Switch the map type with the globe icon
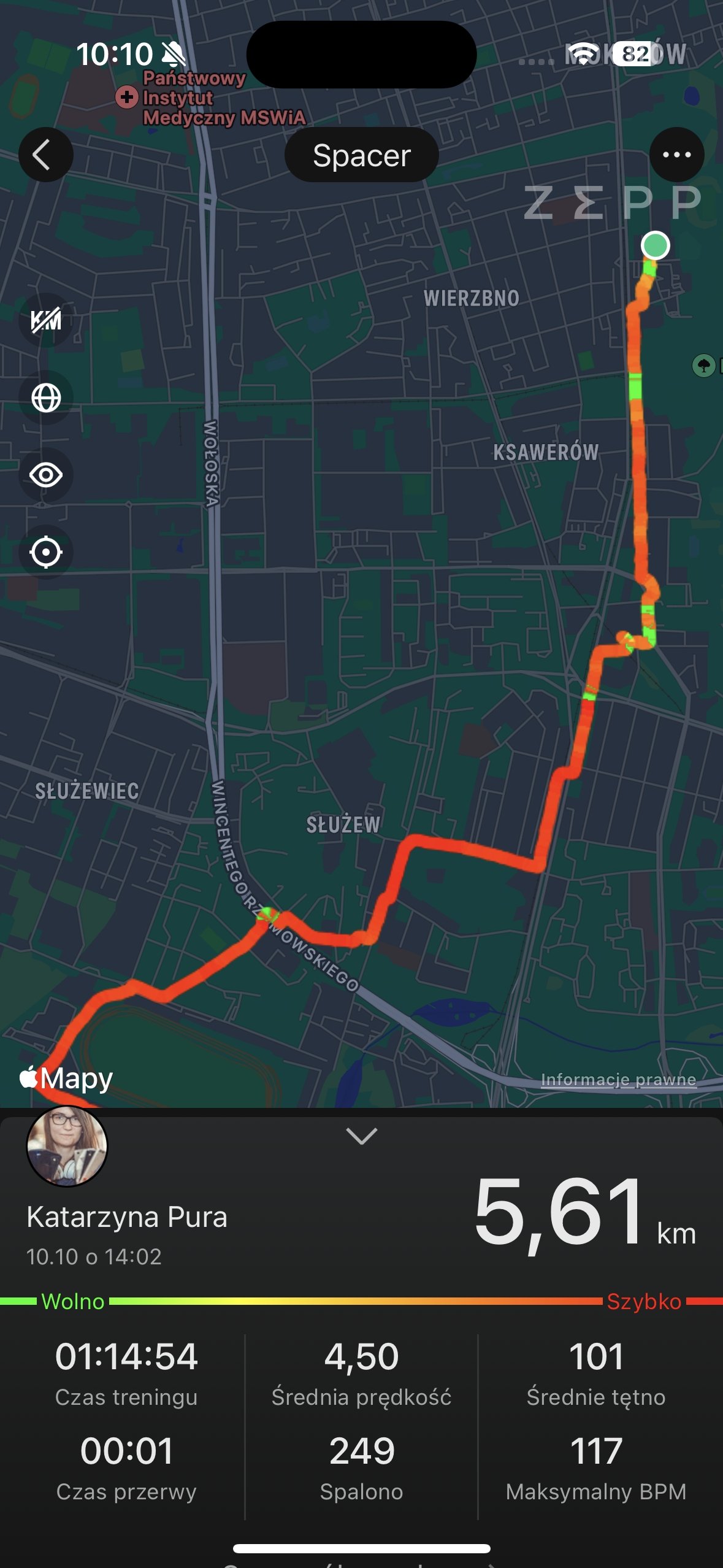The image size is (723, 1568). tap(46, 398)
